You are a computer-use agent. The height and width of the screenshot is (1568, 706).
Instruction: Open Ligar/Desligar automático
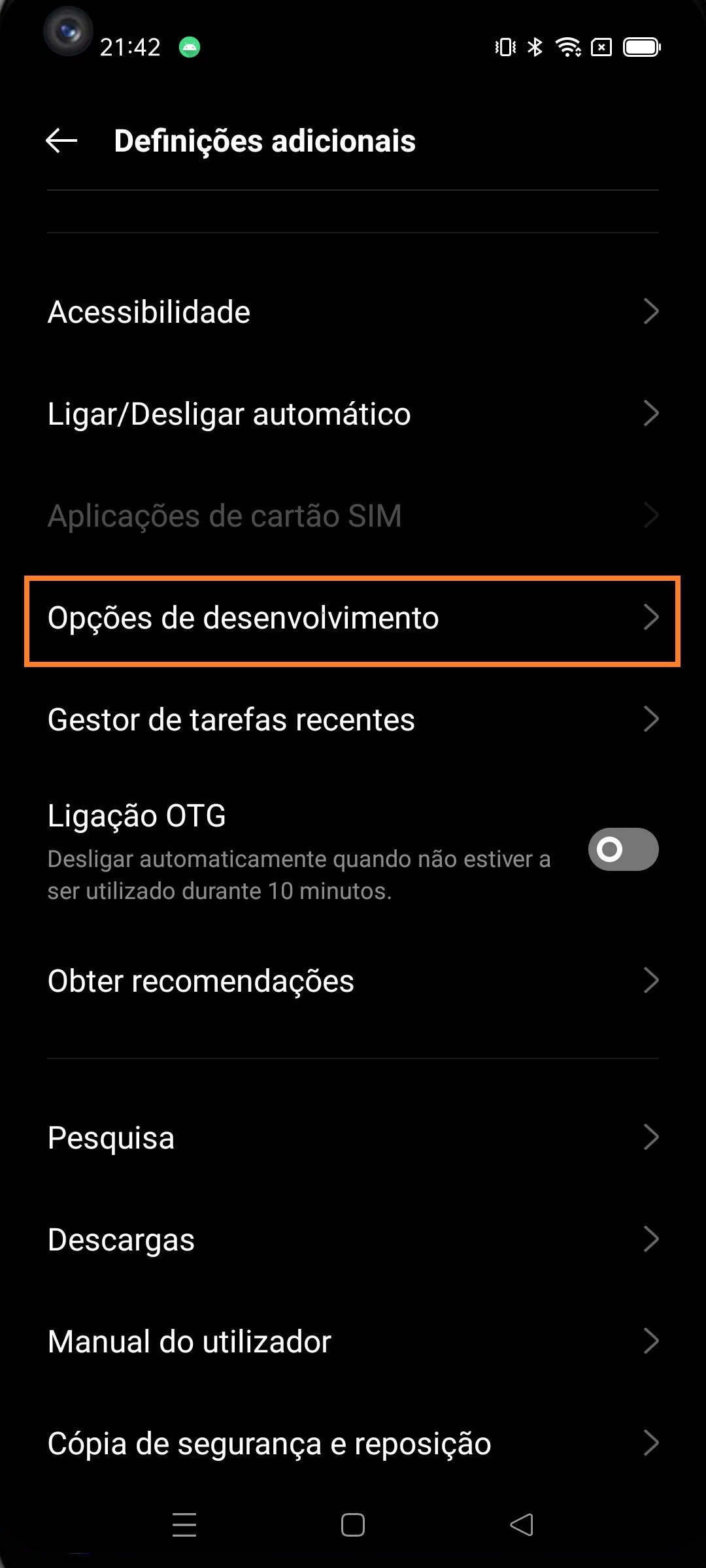click(353, 414)
